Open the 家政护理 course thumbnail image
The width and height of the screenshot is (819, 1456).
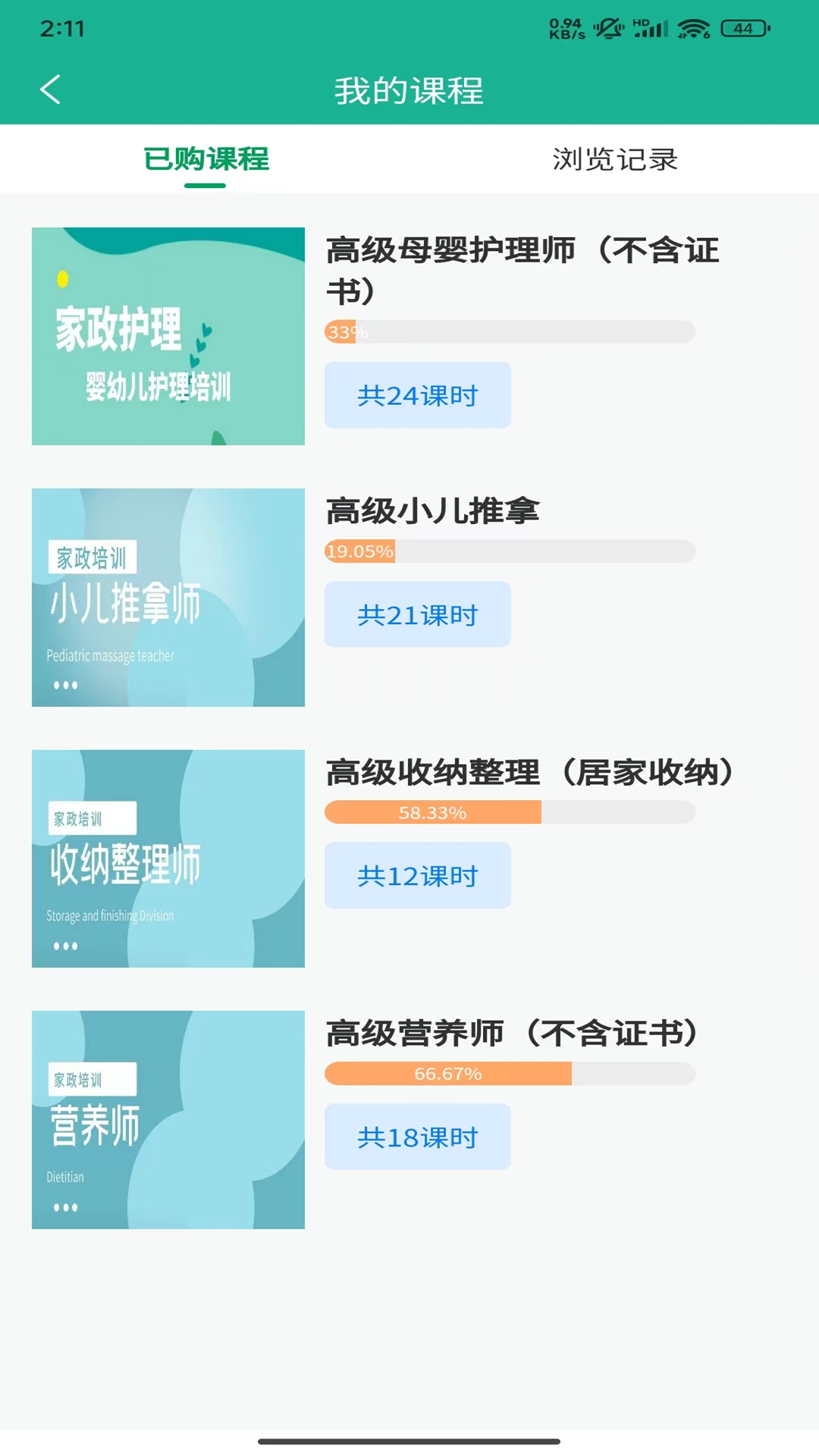click(168, 337)
